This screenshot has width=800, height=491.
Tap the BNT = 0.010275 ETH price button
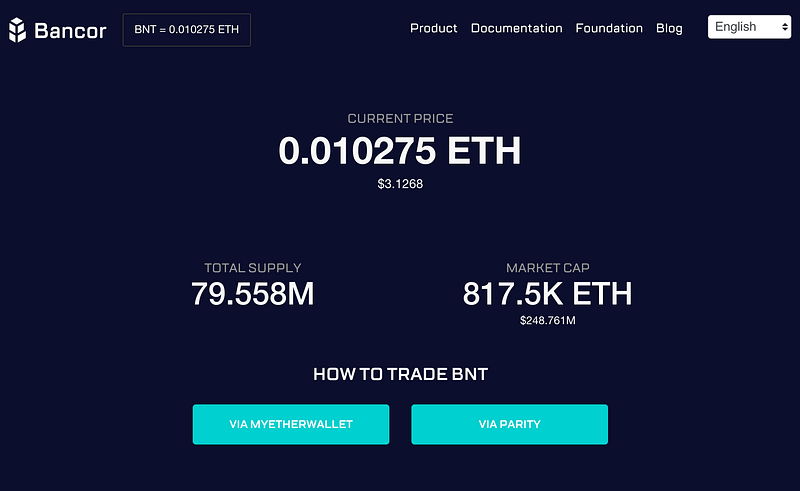tap(187, 29)
